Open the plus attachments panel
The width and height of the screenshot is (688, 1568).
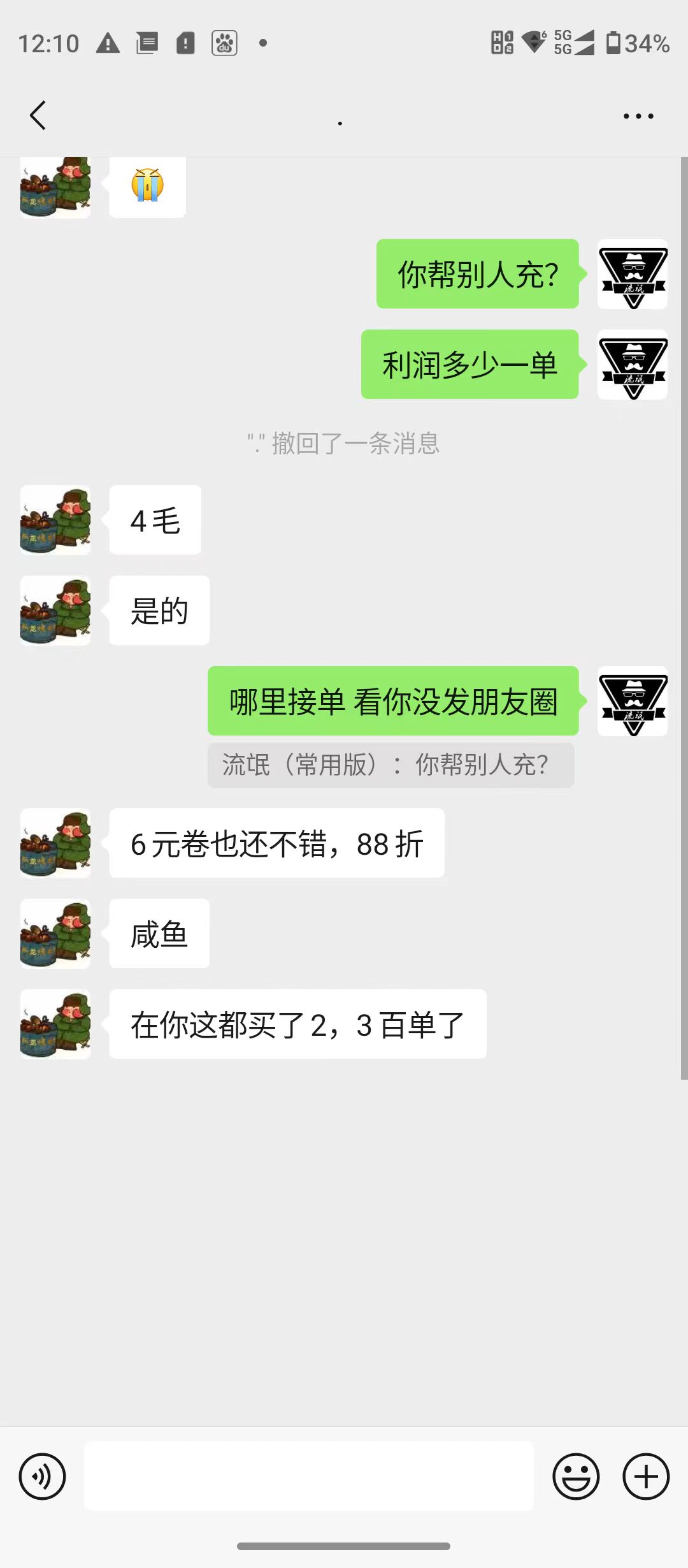point(645,1476)
